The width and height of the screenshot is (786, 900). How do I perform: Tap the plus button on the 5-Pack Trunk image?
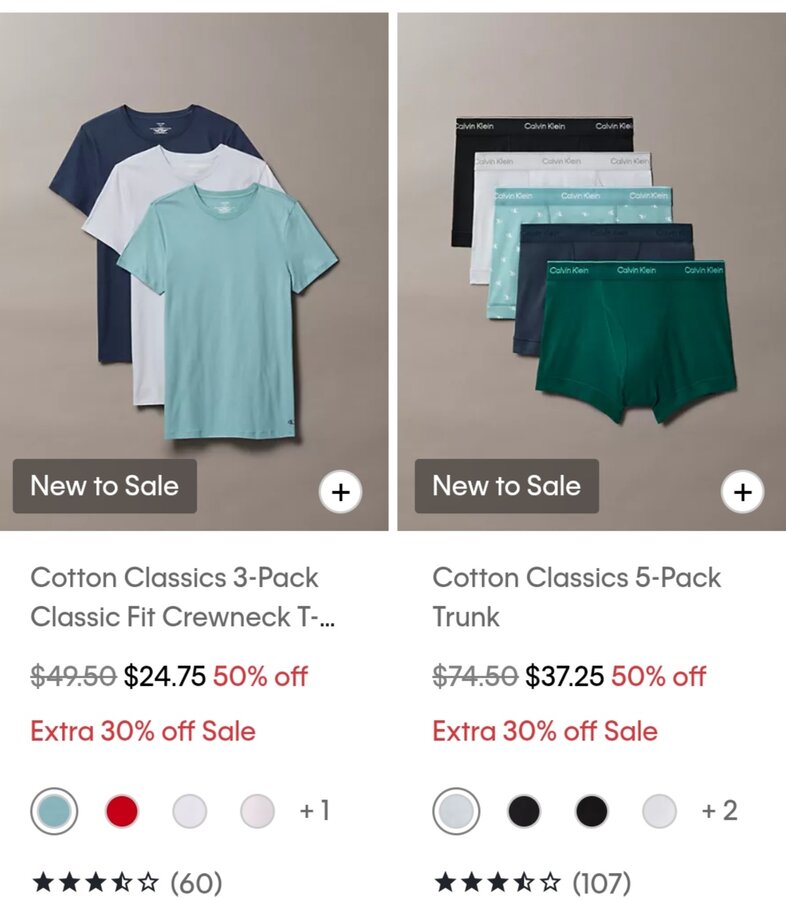[x=742, y=491]
